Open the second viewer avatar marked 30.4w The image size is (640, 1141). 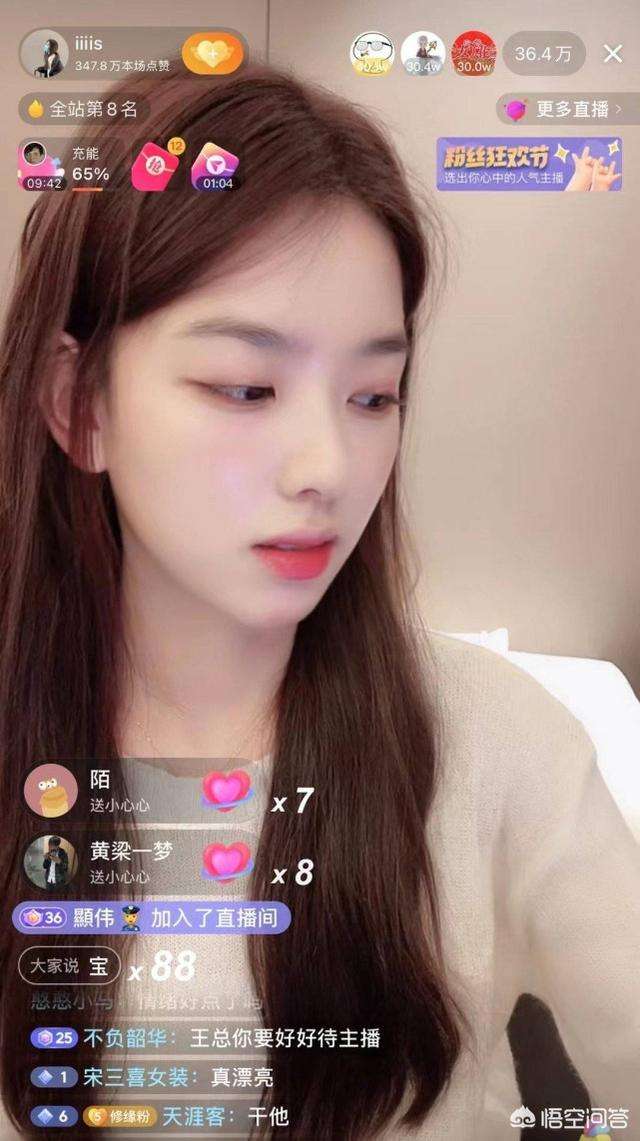422,53
